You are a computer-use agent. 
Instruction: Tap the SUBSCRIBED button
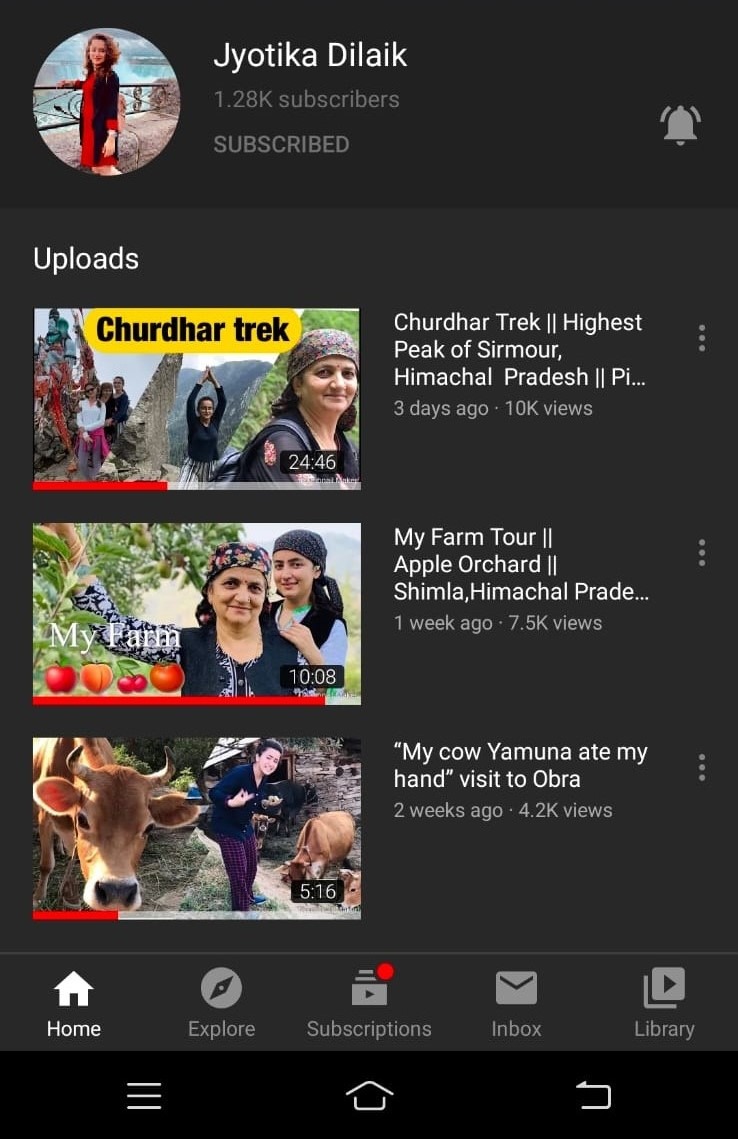tap(281, 144)
